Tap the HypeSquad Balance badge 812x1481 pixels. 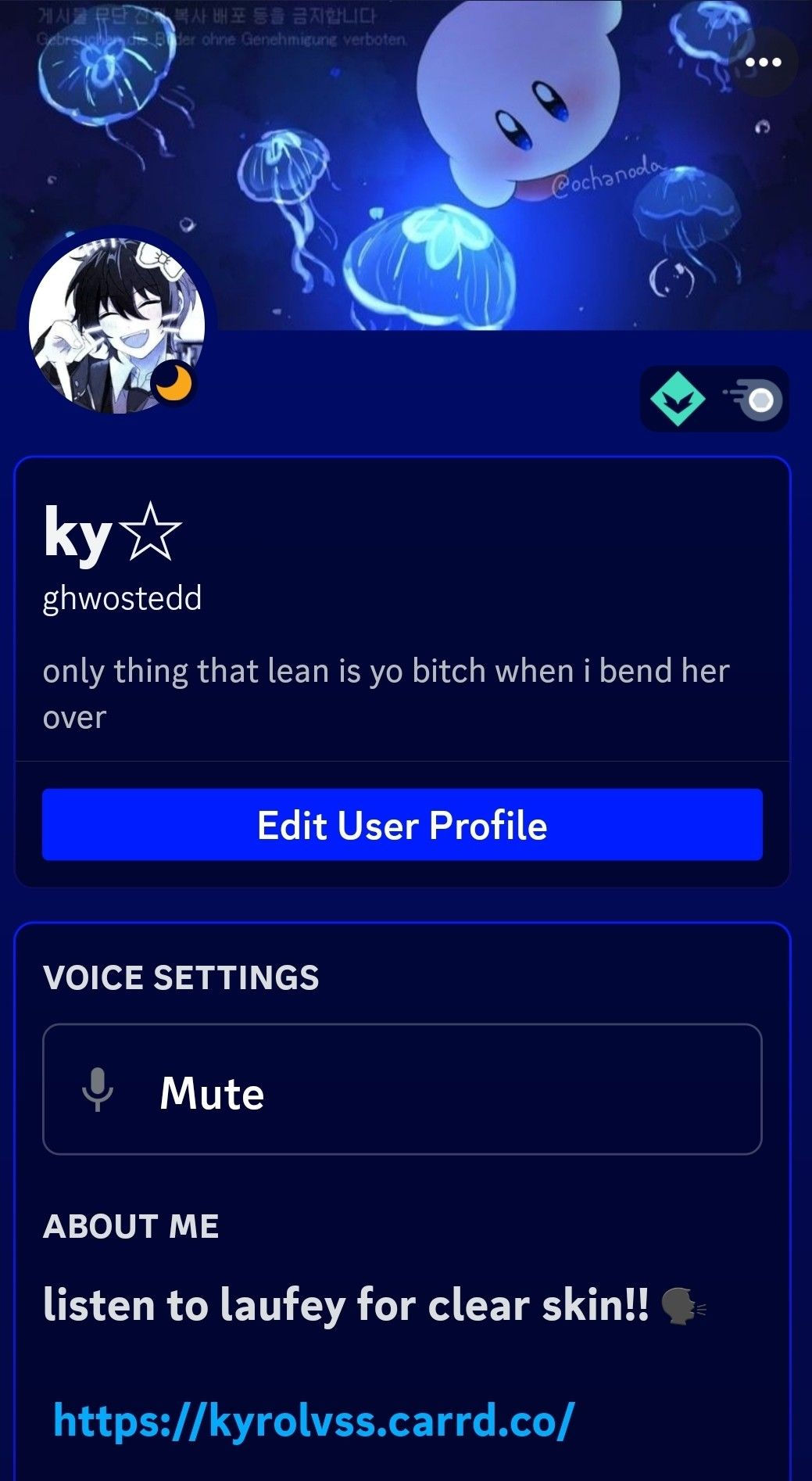[677, 400]
